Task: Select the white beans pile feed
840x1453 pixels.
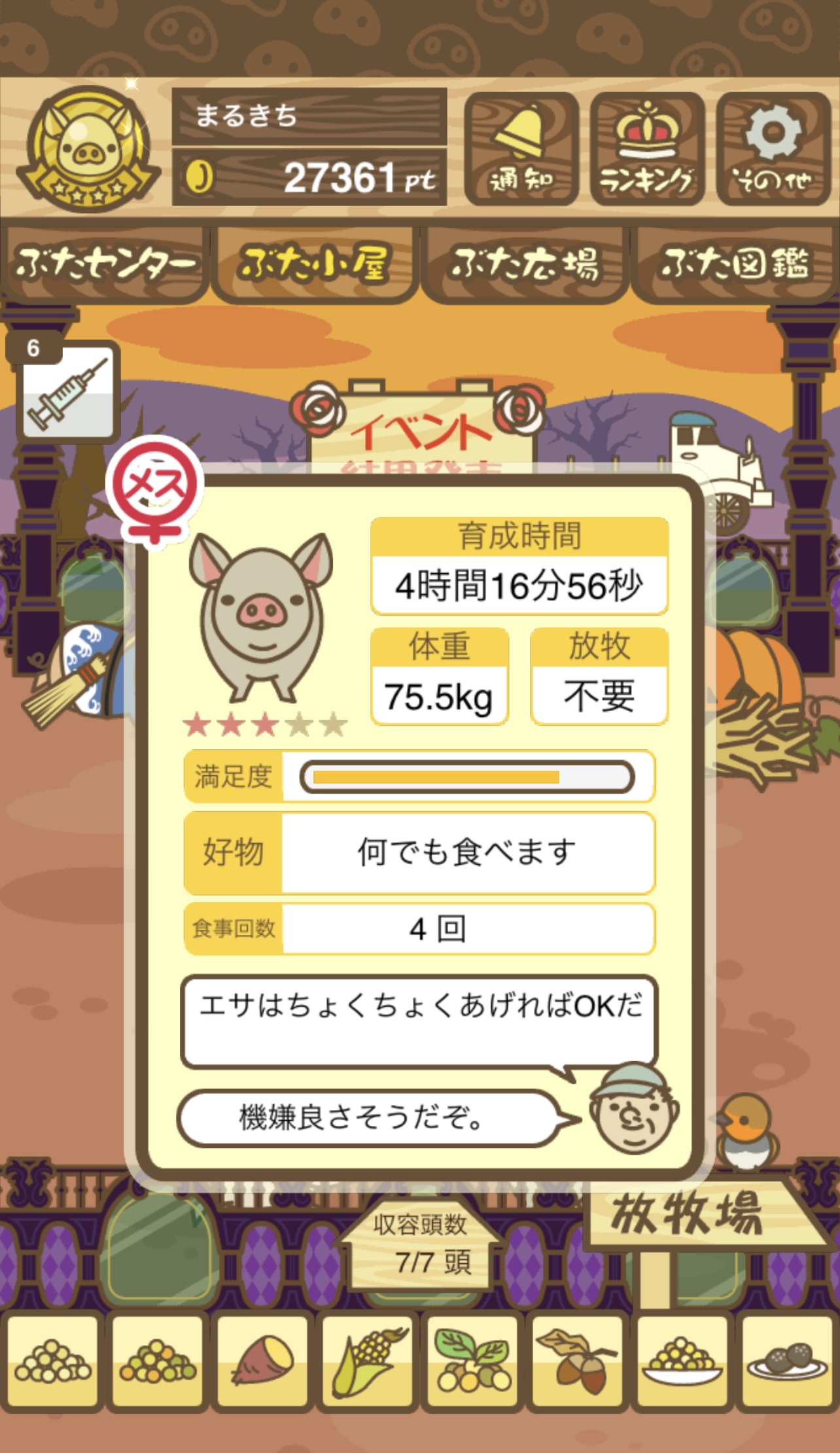Action: [52, 1361]
